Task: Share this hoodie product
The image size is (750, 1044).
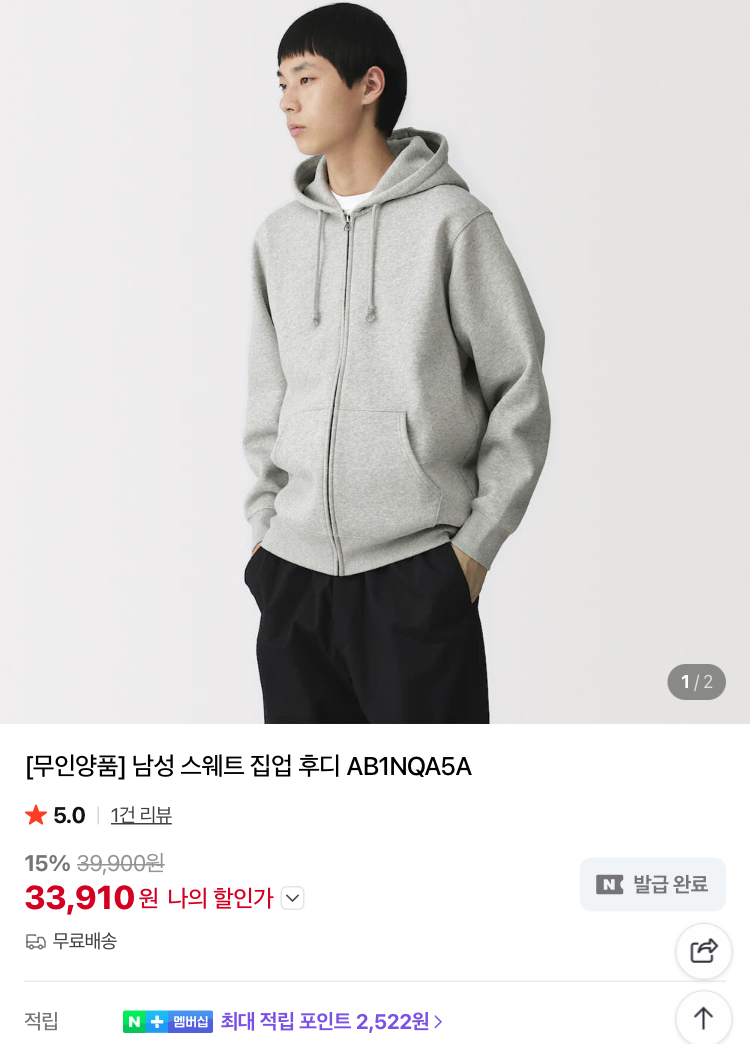Action: 704,951
